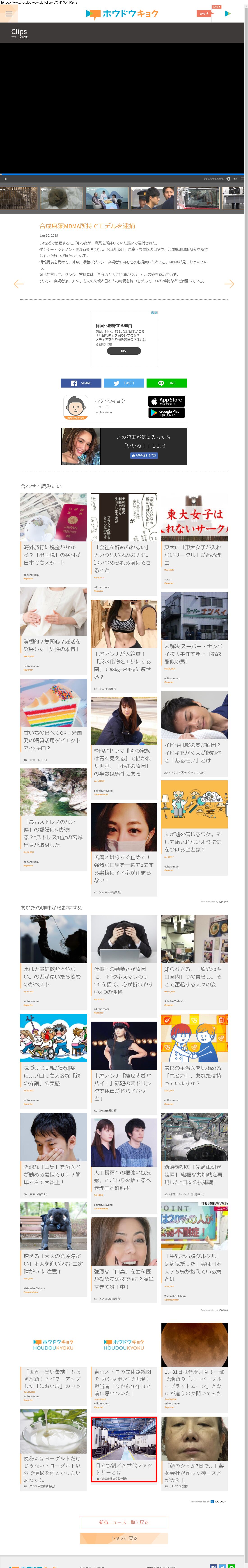248x1568 pixels.
Task: Tweet this article
Action: click(x=124, y=383)
